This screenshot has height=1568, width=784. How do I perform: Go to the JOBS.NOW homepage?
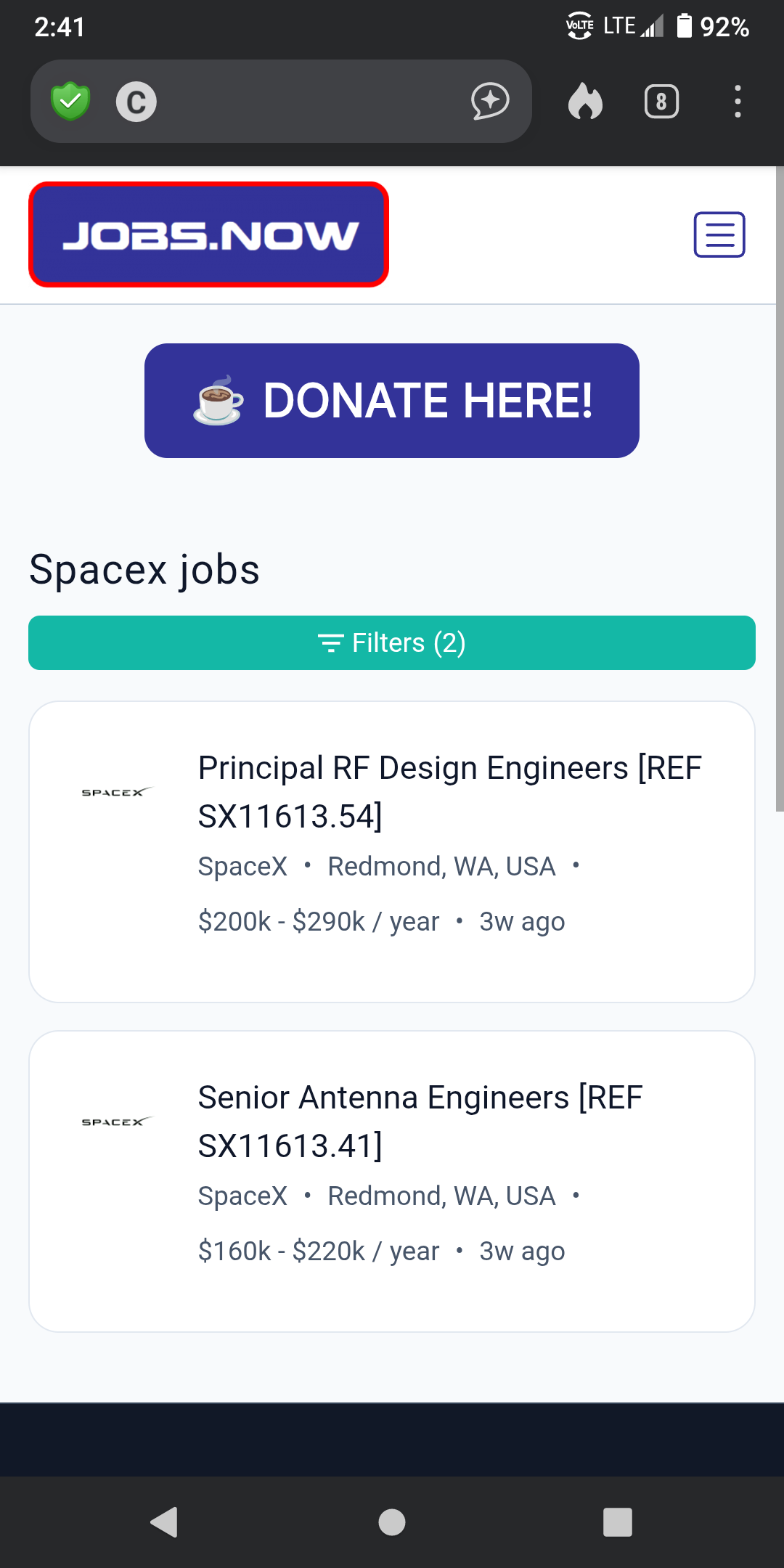click(209, 234)
